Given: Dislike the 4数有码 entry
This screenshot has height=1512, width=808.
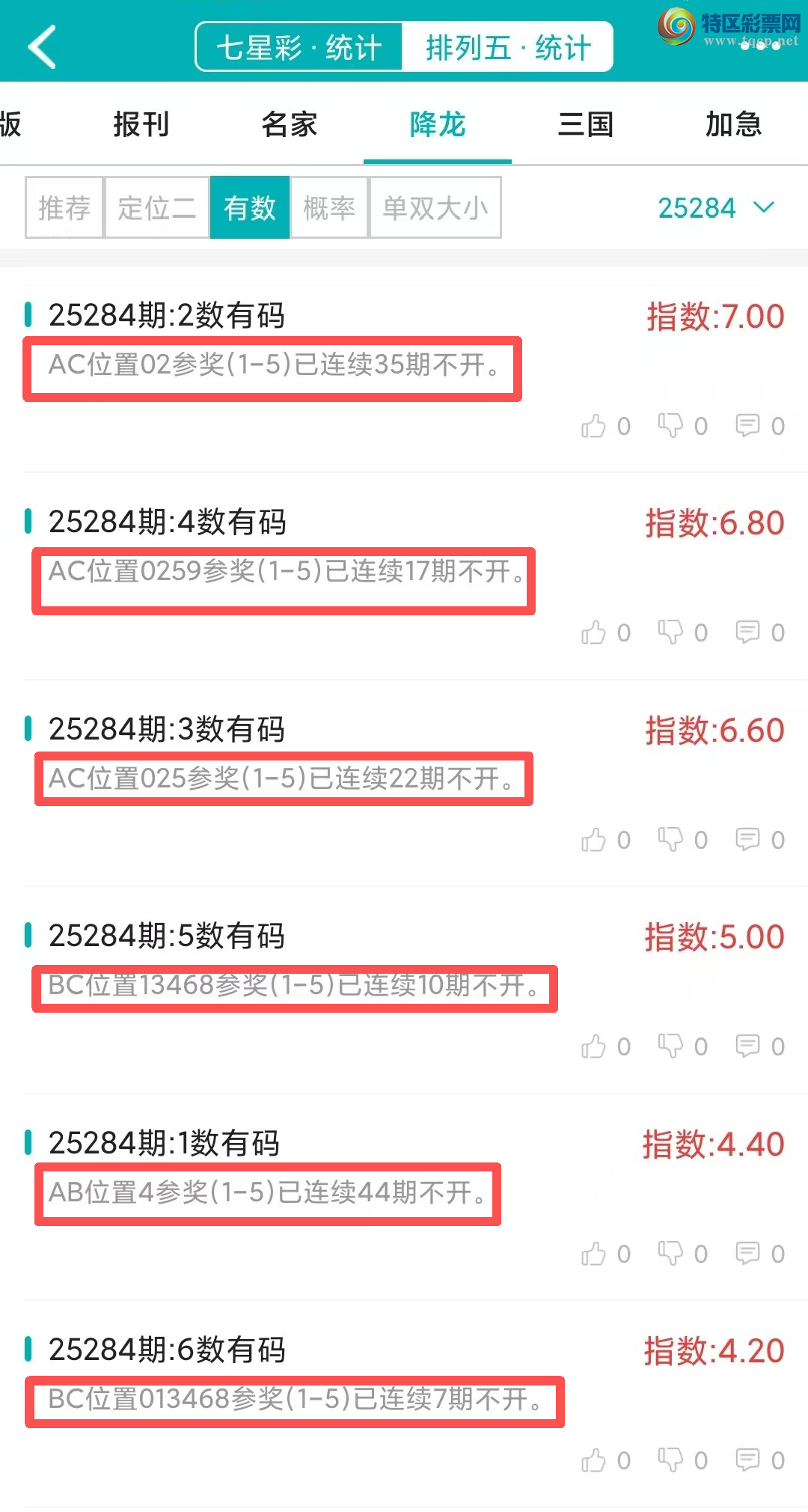Looking at the screenshot, I should tap(670, 632).
